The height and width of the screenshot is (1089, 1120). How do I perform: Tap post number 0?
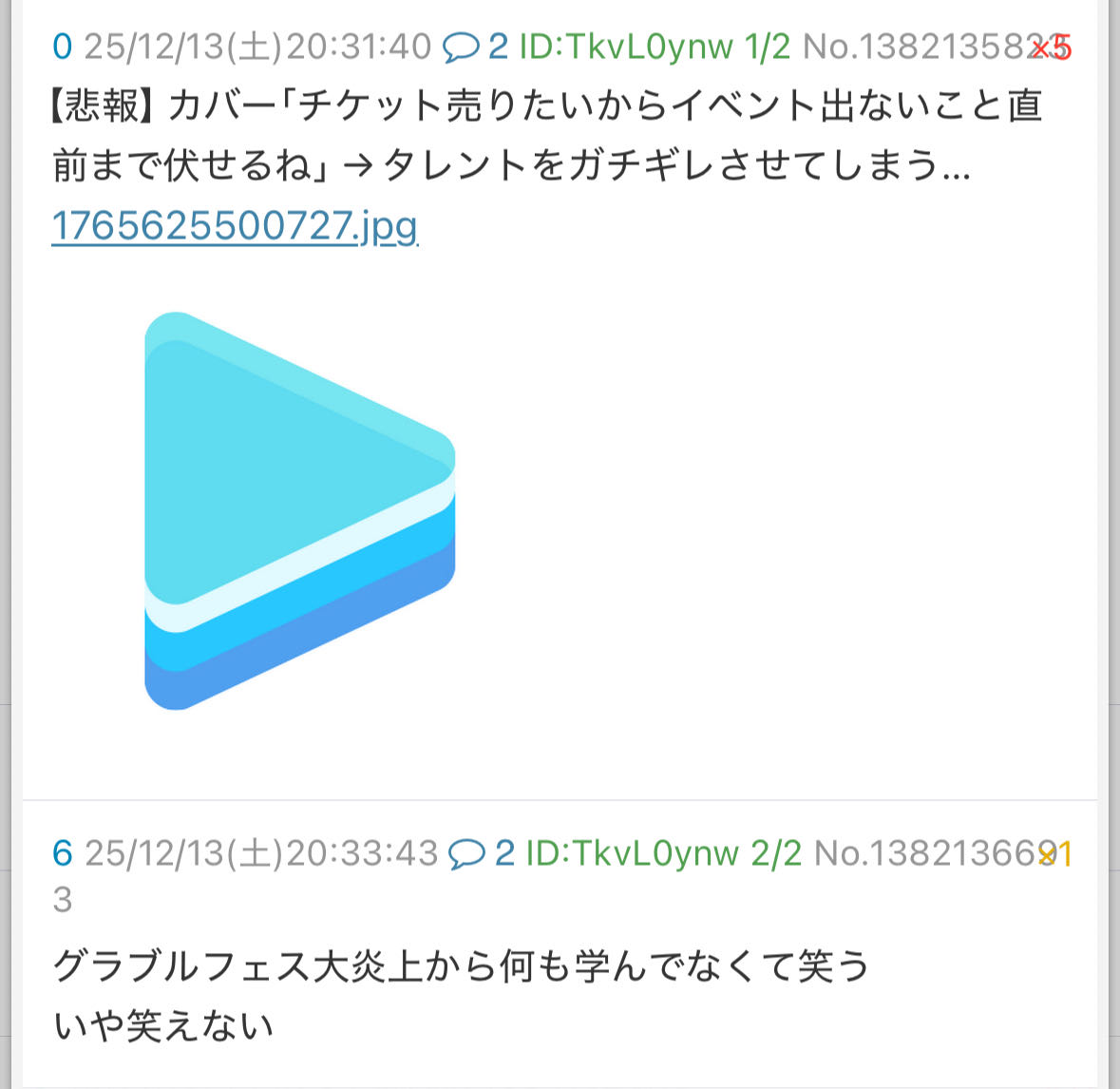[x=62, y=48]
